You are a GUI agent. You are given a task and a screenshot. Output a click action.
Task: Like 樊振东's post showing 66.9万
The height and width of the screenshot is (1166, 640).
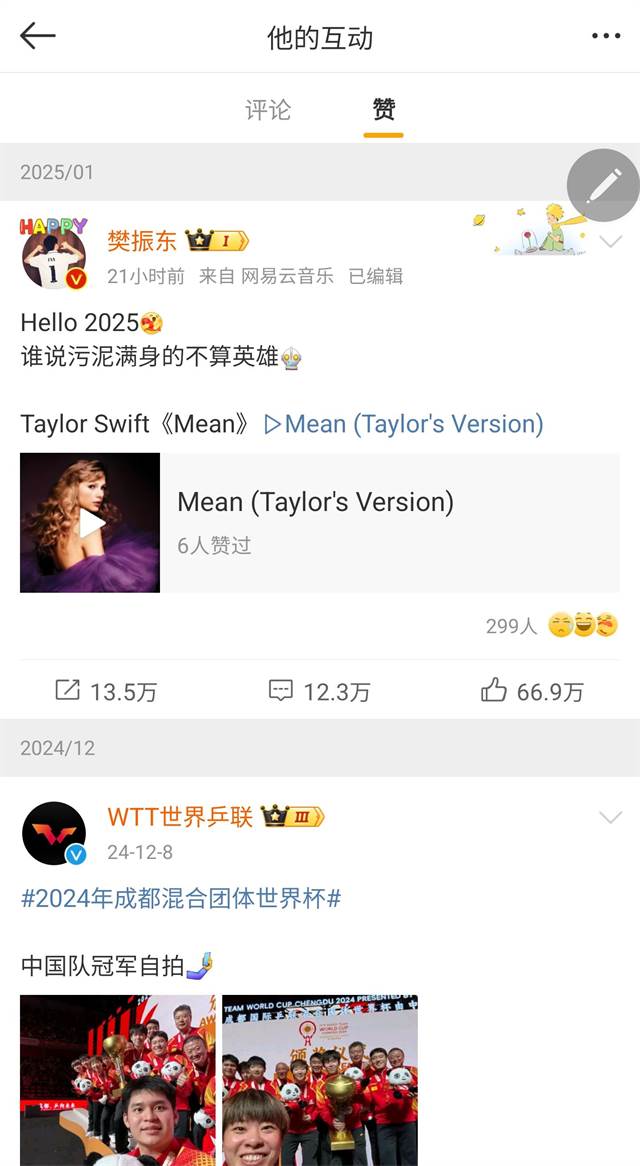(x=532, y=691)
